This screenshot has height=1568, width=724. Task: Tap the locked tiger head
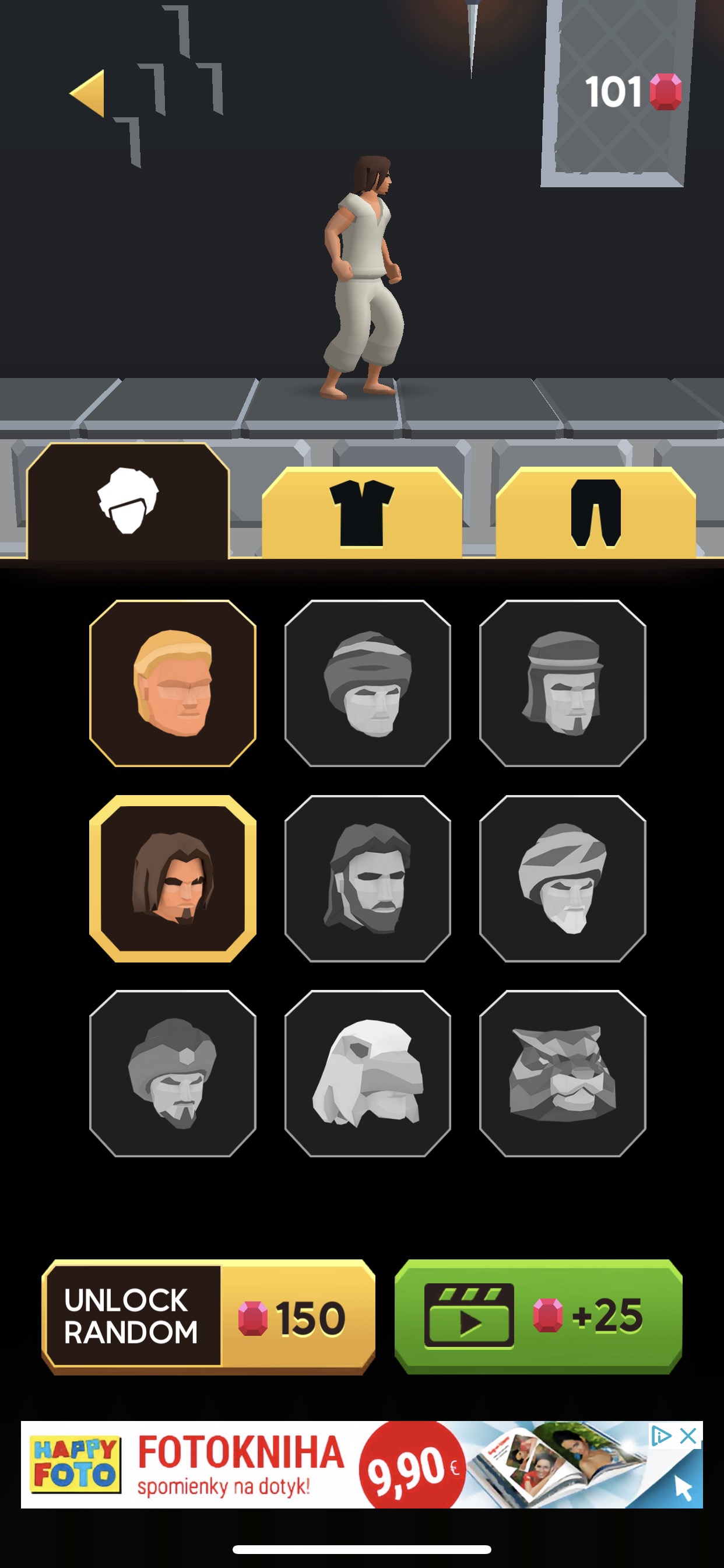pos(563,1073)
